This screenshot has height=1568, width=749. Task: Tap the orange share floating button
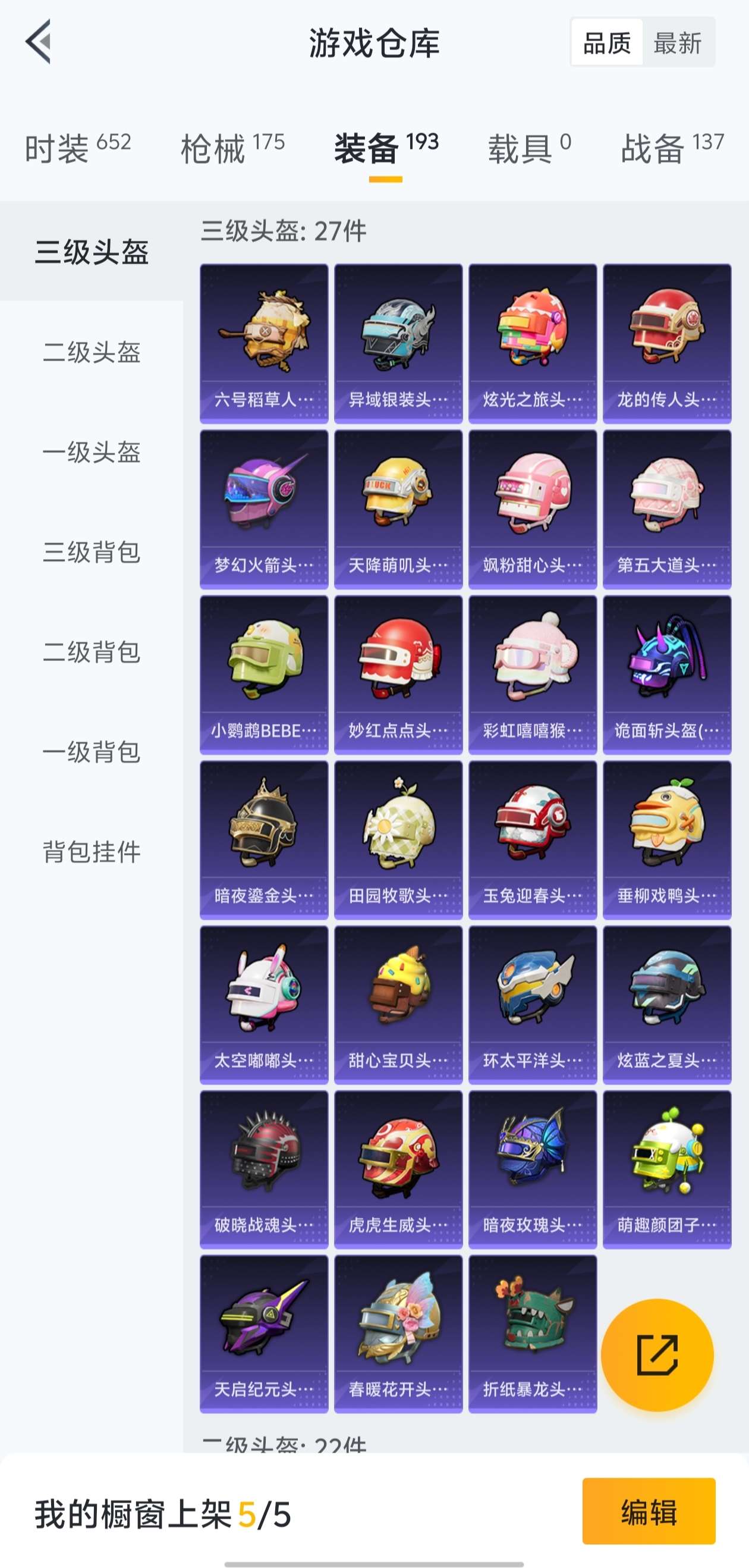click(656, 1355)
